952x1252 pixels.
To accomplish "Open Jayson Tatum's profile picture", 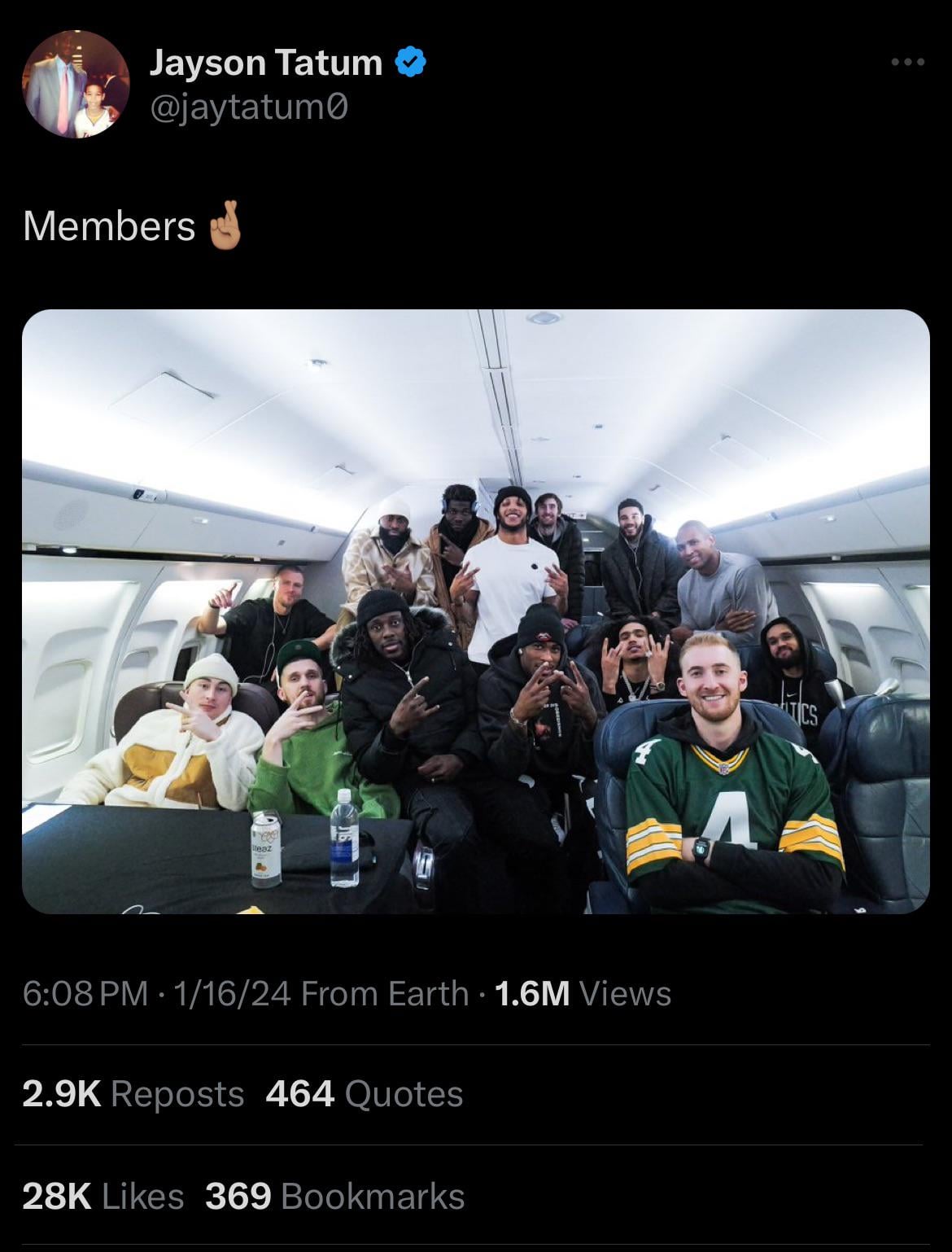I will coord(76,85).
